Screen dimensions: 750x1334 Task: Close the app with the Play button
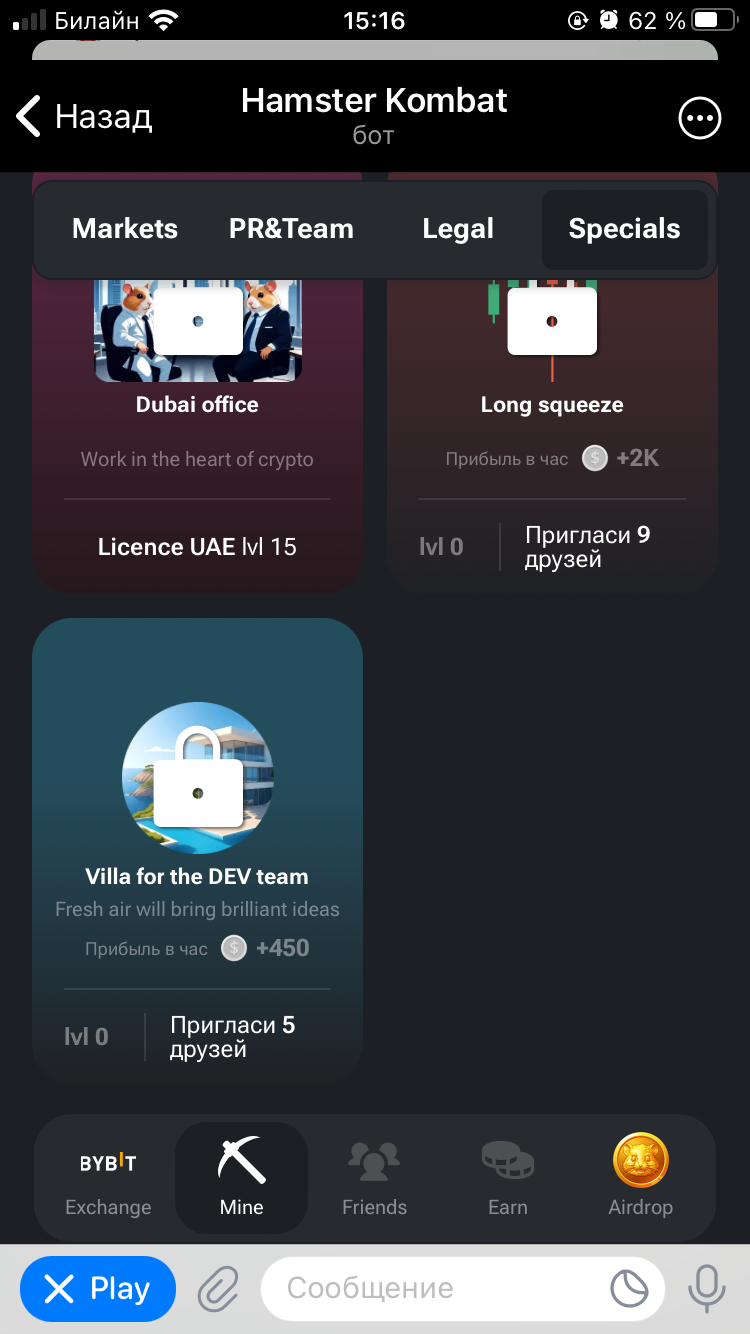click(98, 1289)
